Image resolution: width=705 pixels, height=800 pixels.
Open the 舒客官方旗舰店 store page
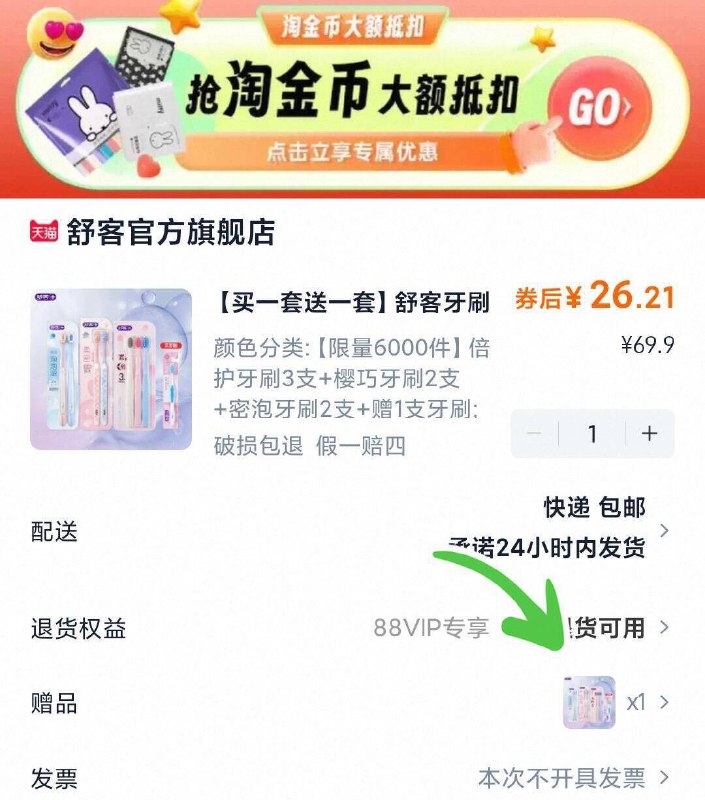[x=170, y=233]
